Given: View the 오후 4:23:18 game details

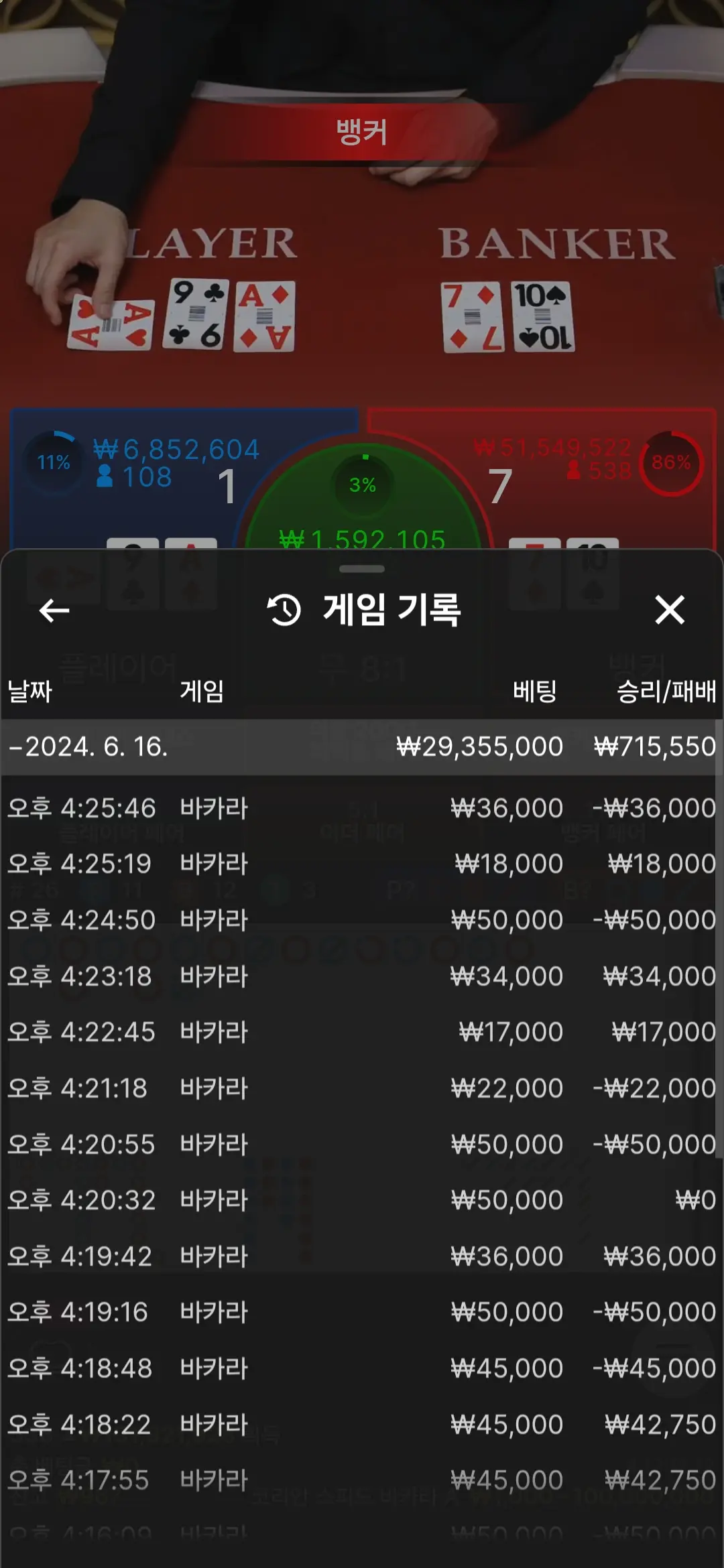Looking at the screenshot, I should tap(362, 976).
